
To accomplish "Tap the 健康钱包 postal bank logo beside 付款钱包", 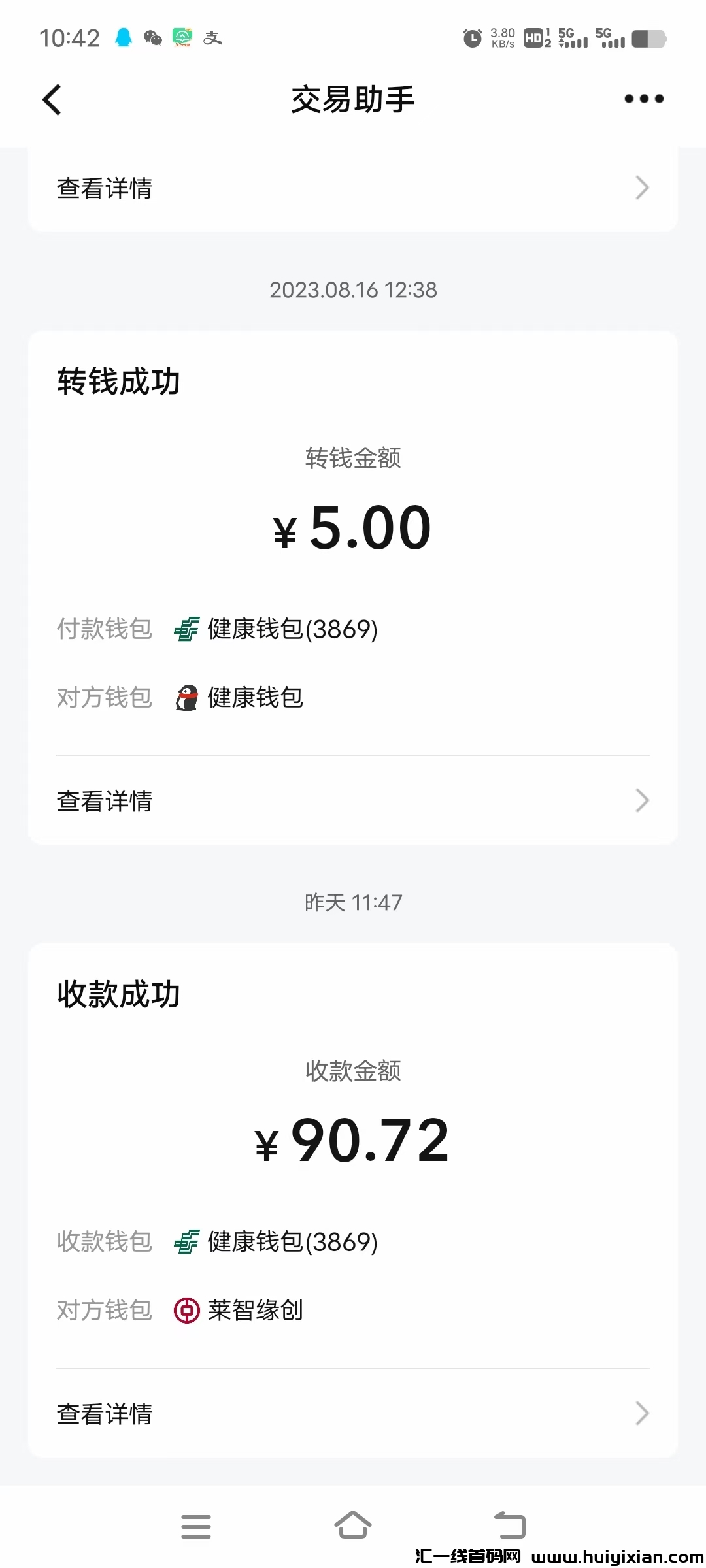I will (x=185, y=629).
